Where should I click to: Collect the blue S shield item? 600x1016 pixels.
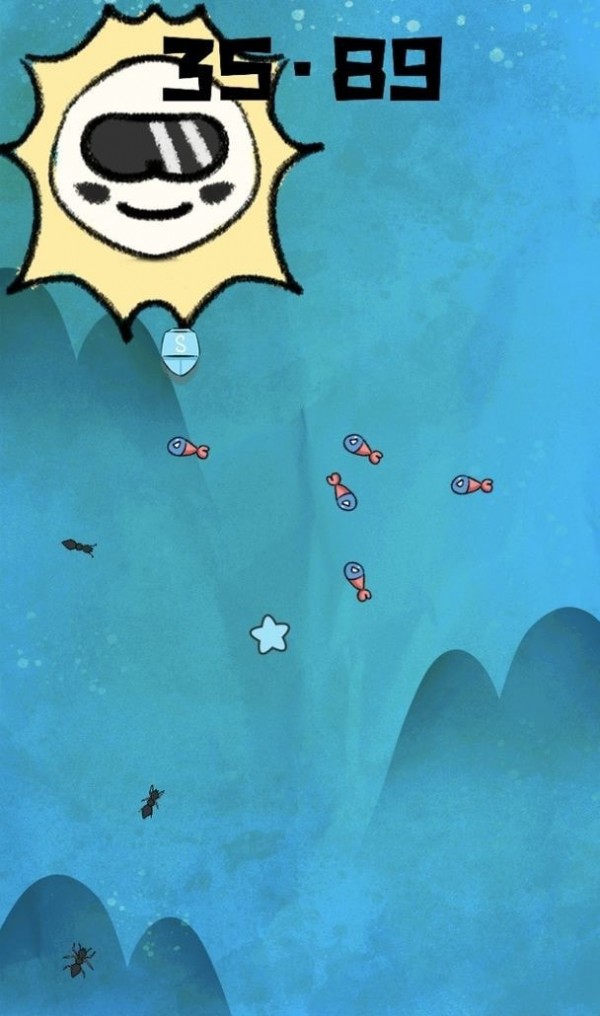point(180,351)
